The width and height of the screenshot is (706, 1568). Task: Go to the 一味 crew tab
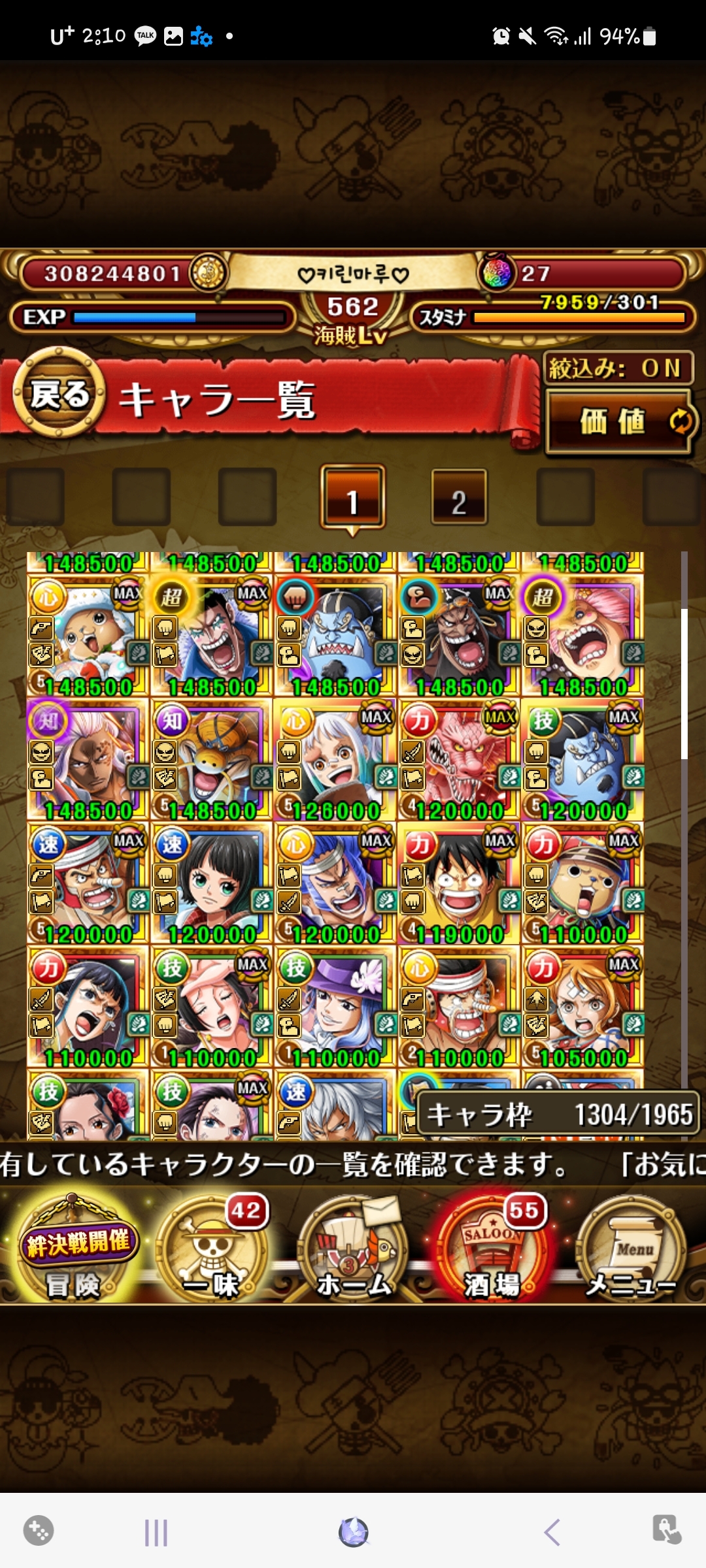coord(212,1249)
